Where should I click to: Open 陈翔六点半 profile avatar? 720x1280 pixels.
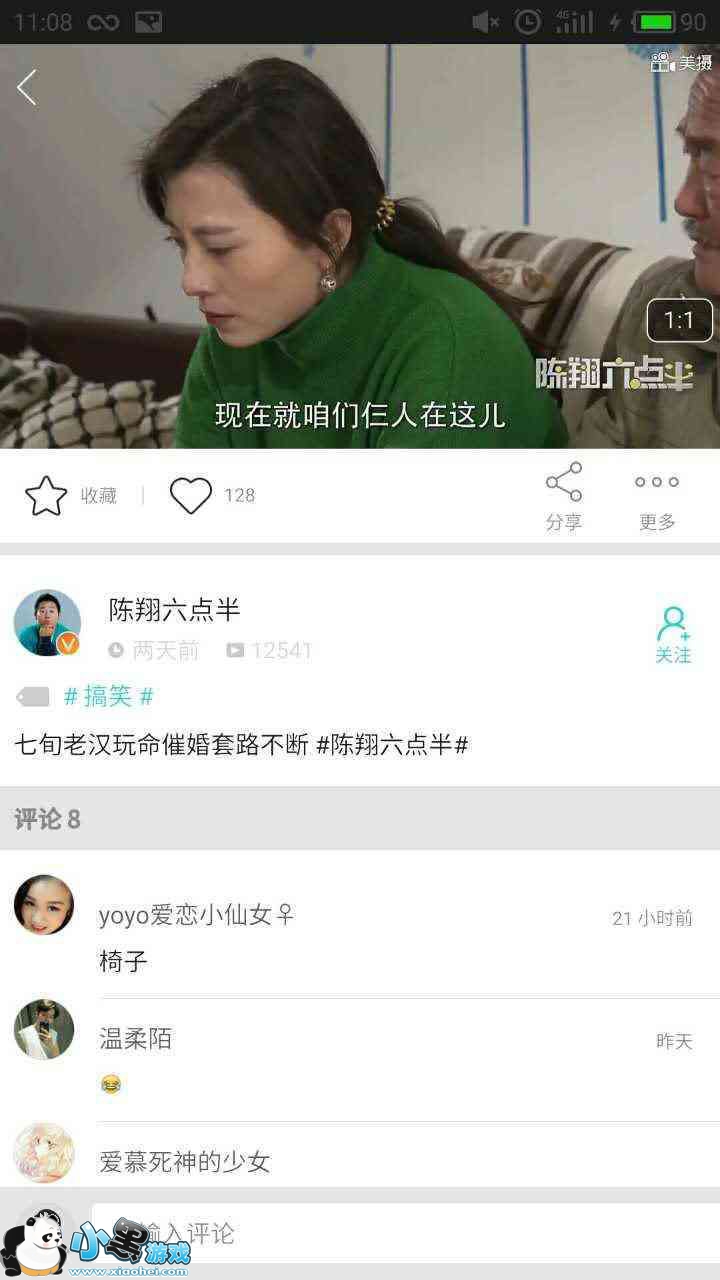[x=47, y=623]
